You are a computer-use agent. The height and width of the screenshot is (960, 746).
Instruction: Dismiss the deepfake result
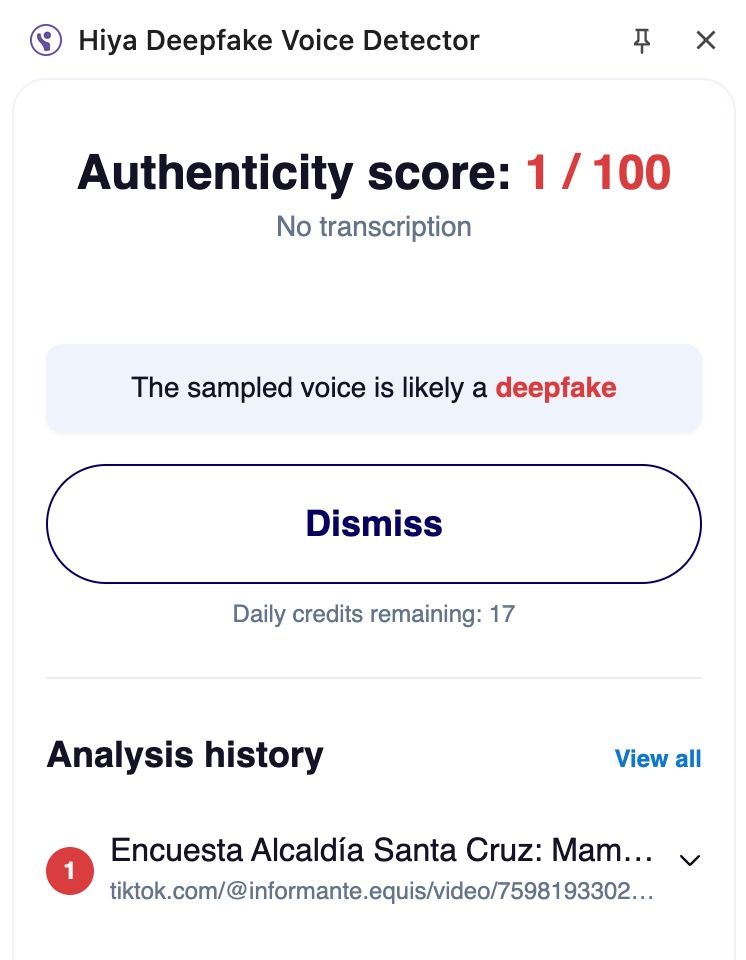373,524
